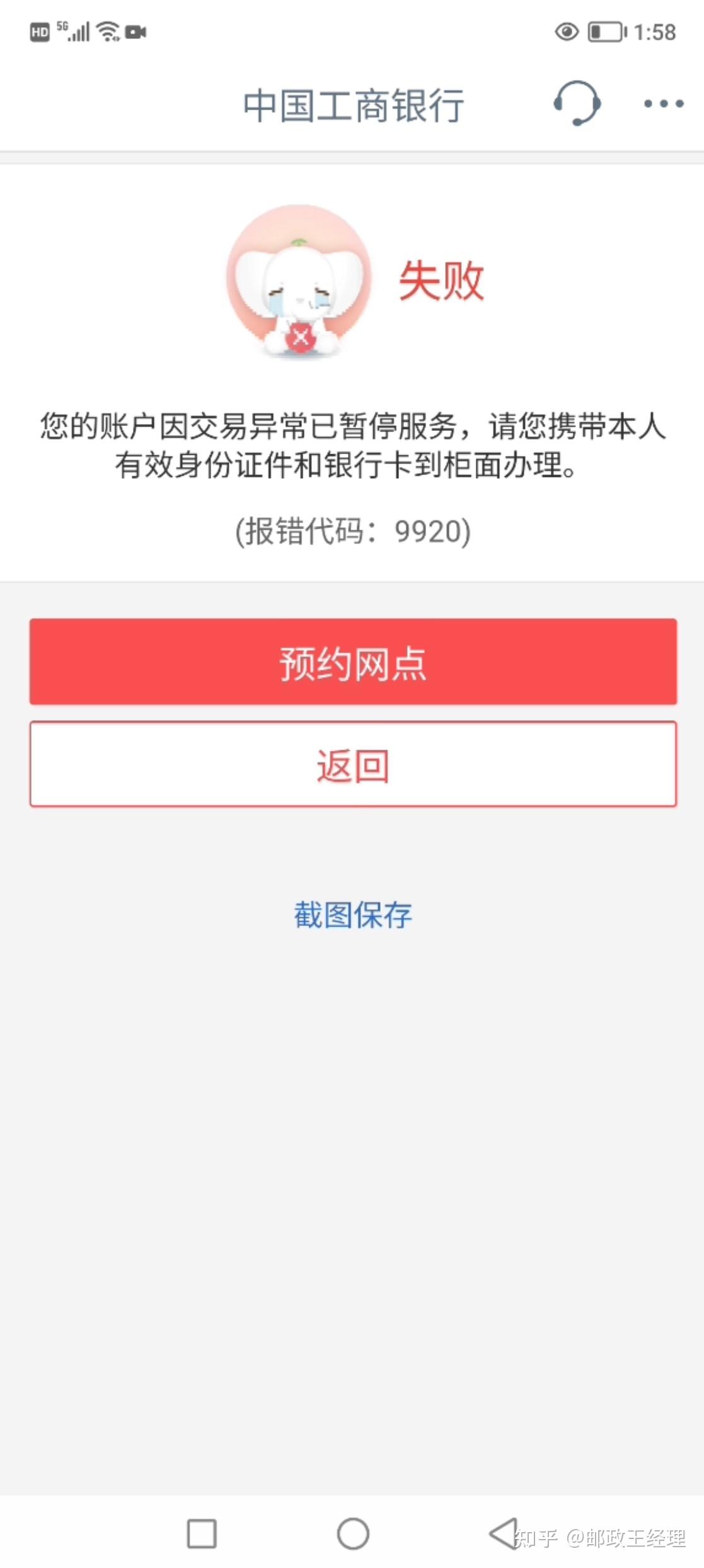
Task: Tap the HD volte indicator icon
Action: tap(39, 31)
